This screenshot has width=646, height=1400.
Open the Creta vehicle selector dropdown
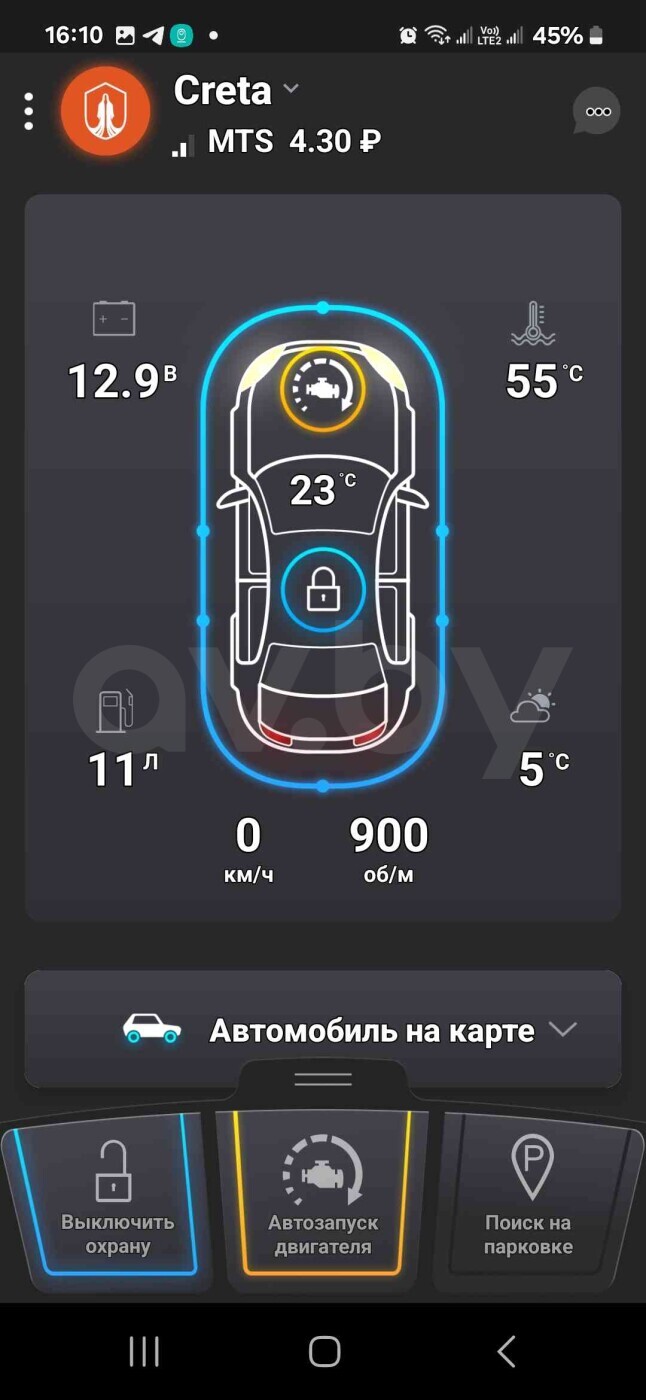[237, 90]
